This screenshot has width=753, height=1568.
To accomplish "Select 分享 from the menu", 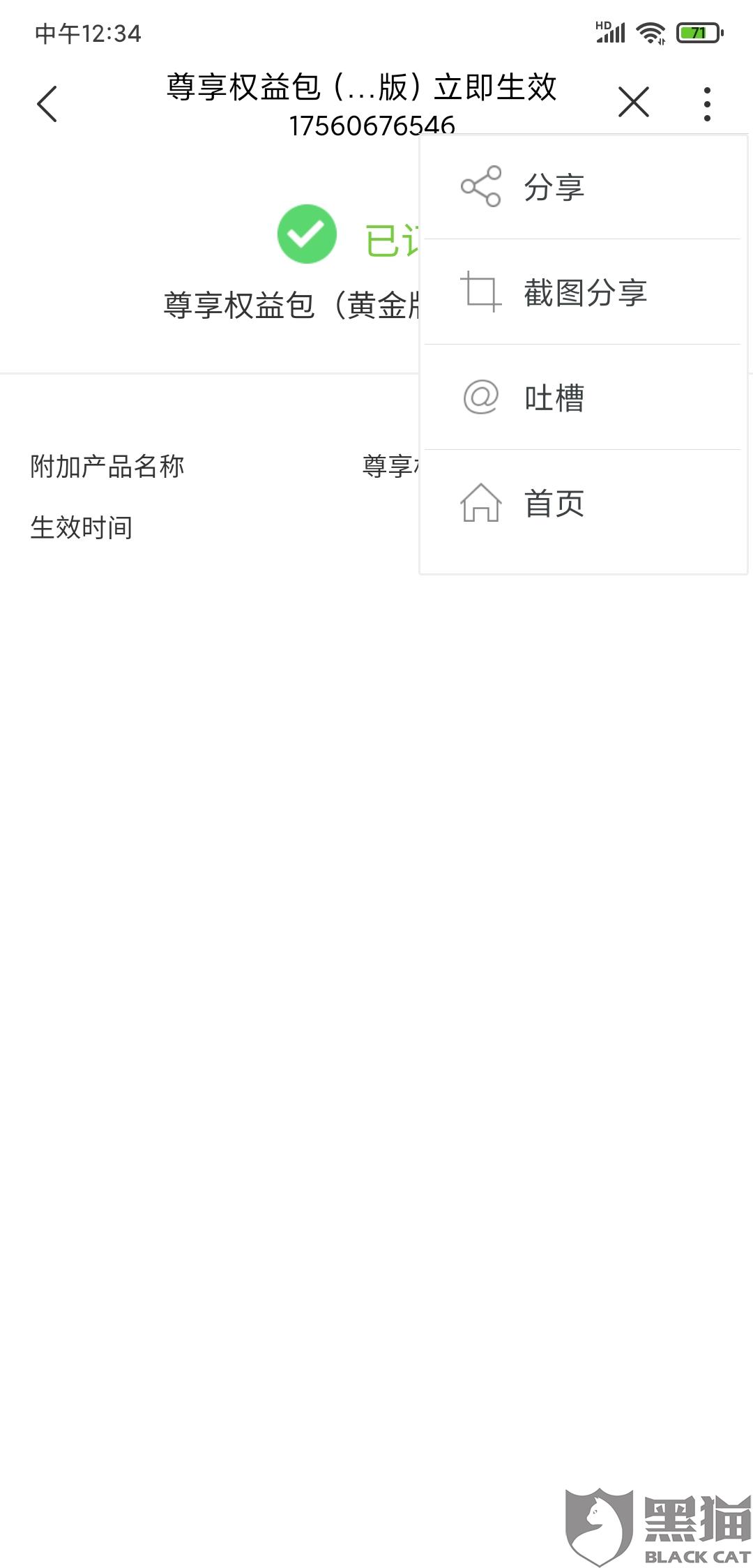I will pyautogui.click(x=554, y=186).
